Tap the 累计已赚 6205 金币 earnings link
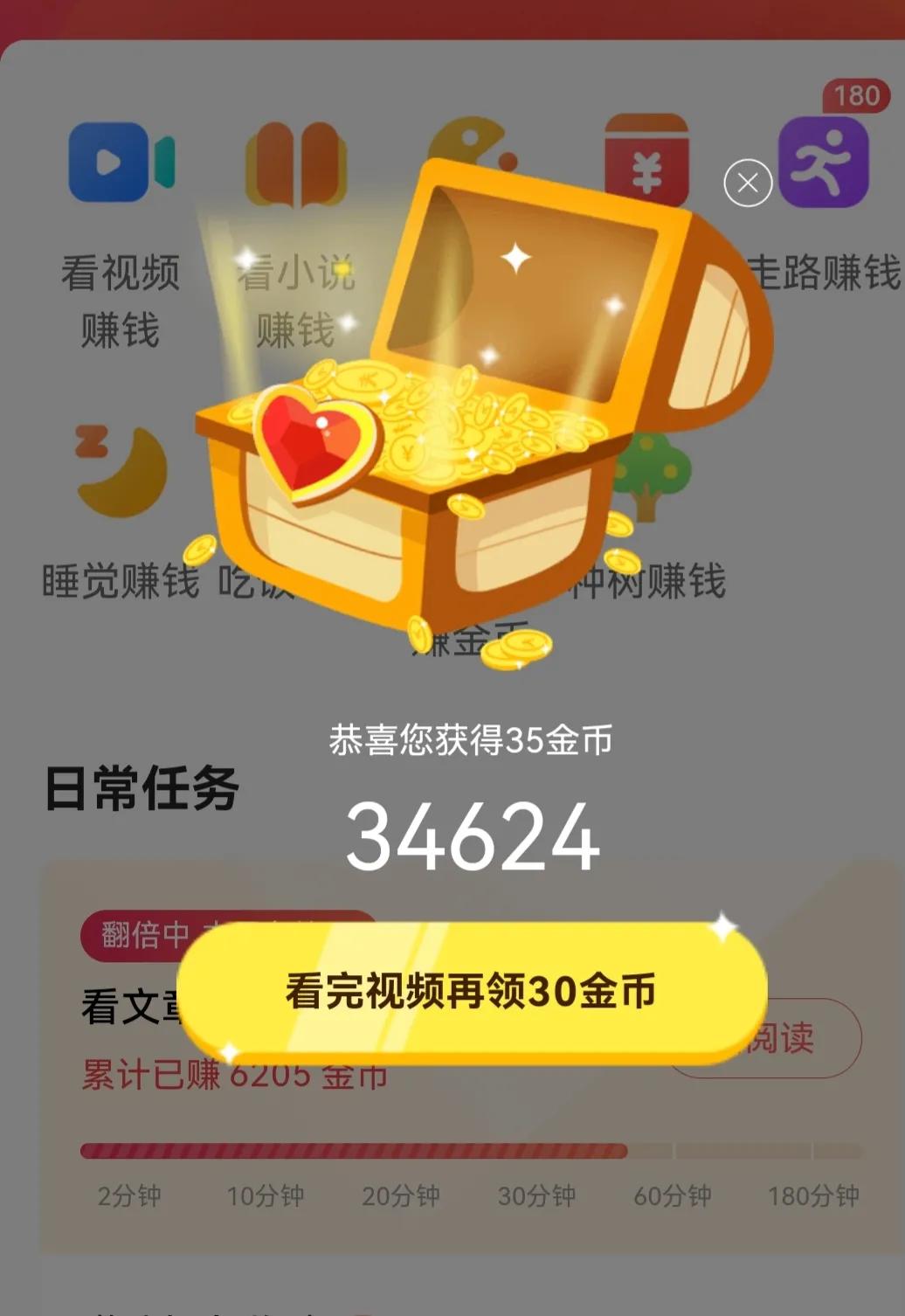Viewport: 905px width, 1316px height. click(236, 1077)
